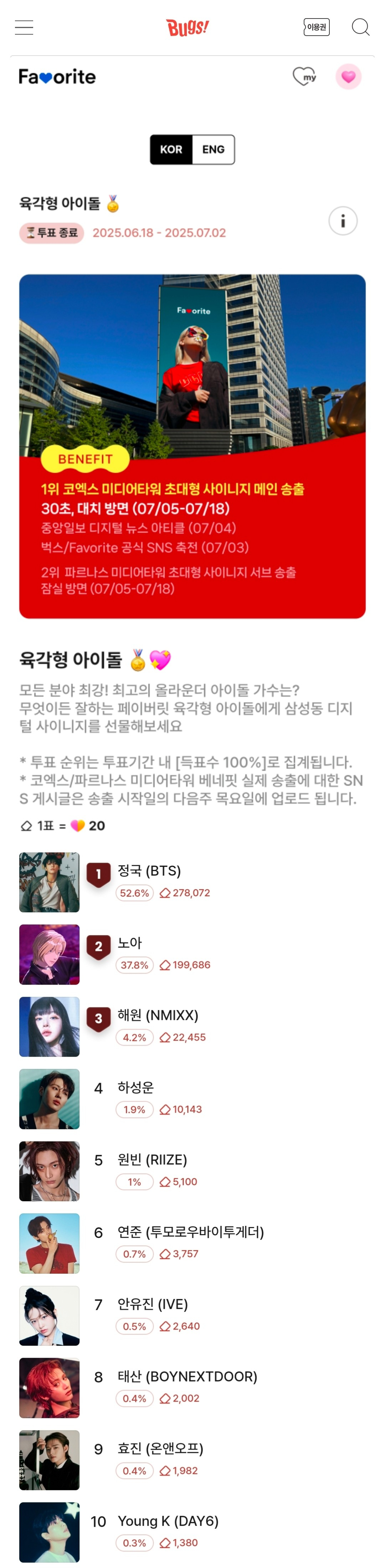Viewport: 385px width, 1568px height.
Task: Open the hamburger menu
Action: tap(24, 27)
